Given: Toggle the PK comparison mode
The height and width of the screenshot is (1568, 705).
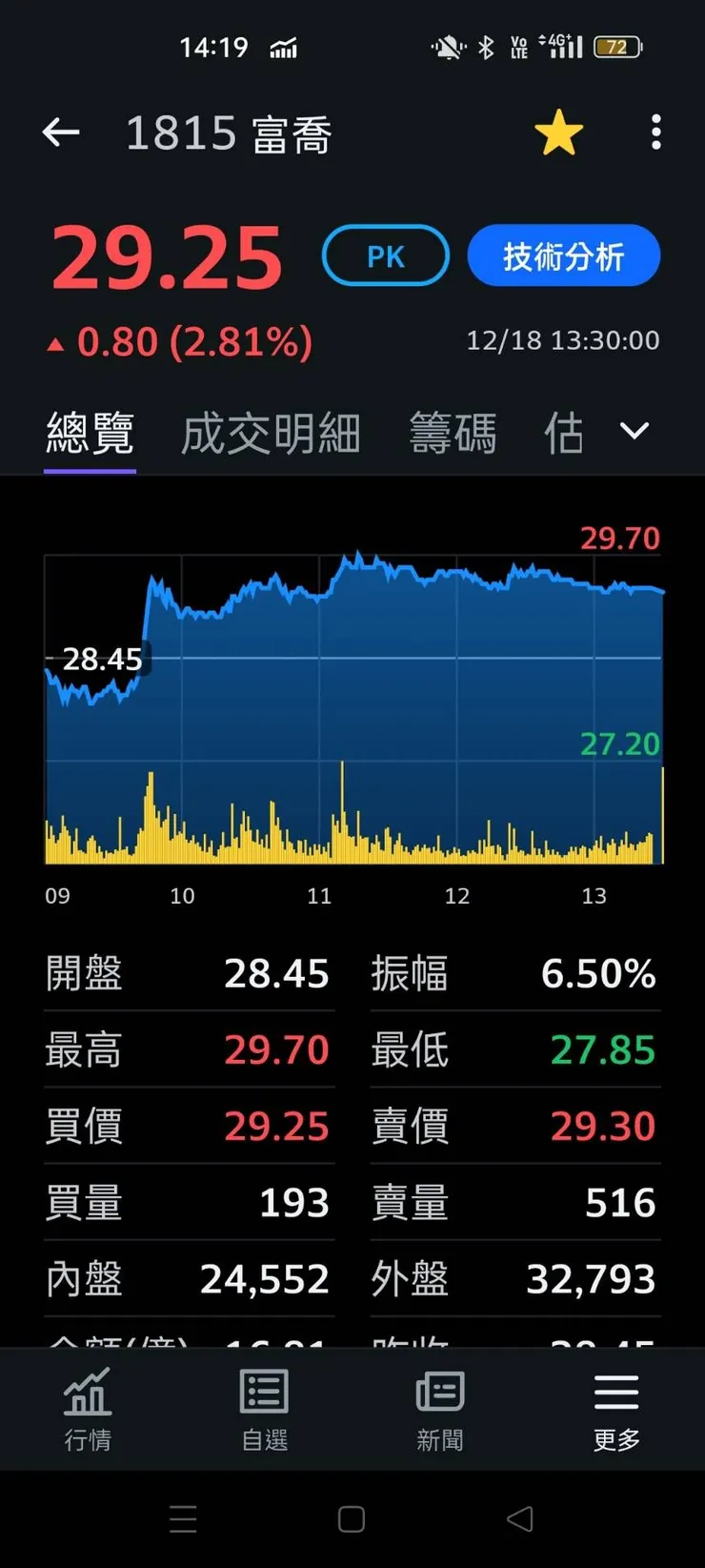Looking at the screenshot, I should coord(385,255).
